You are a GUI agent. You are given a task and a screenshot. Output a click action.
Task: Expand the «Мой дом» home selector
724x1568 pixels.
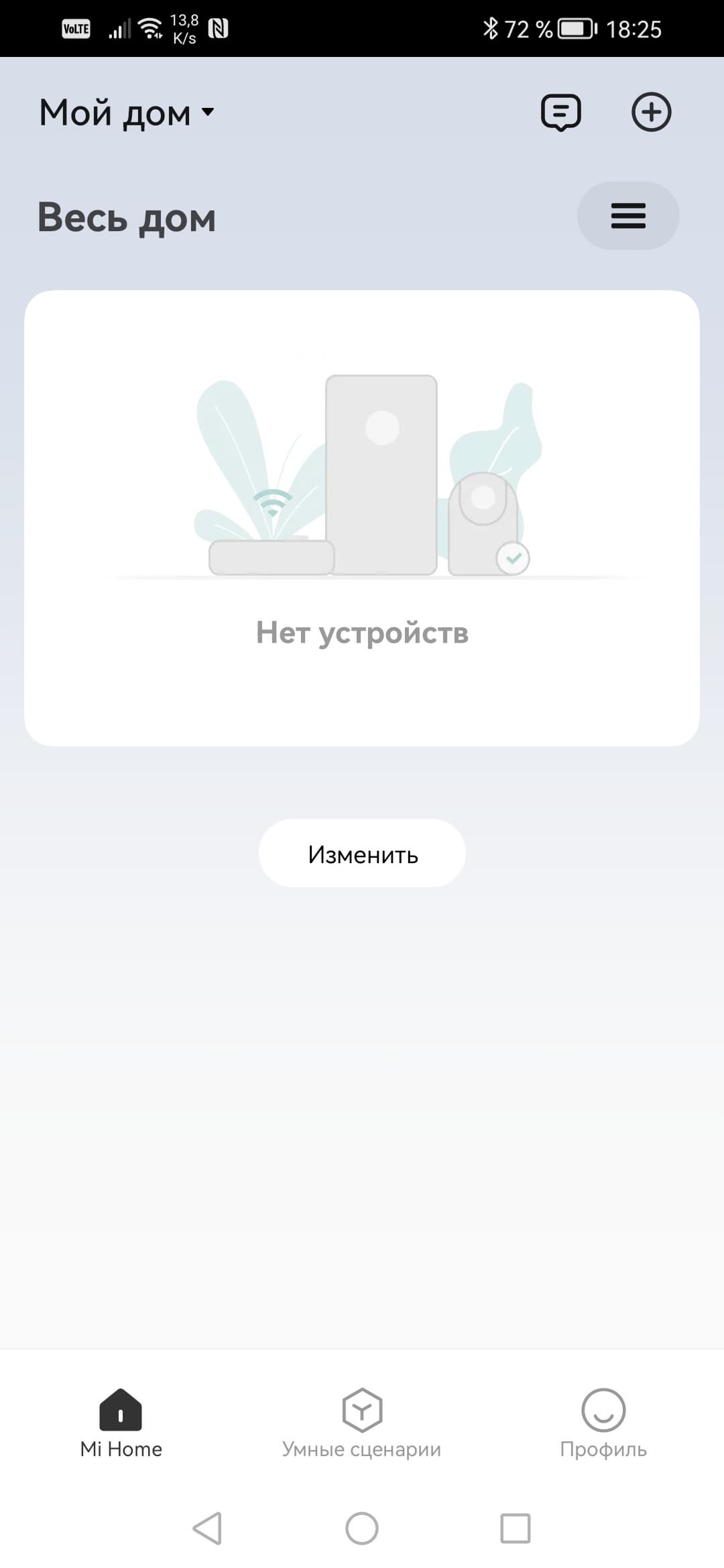[x=127, y=113]
